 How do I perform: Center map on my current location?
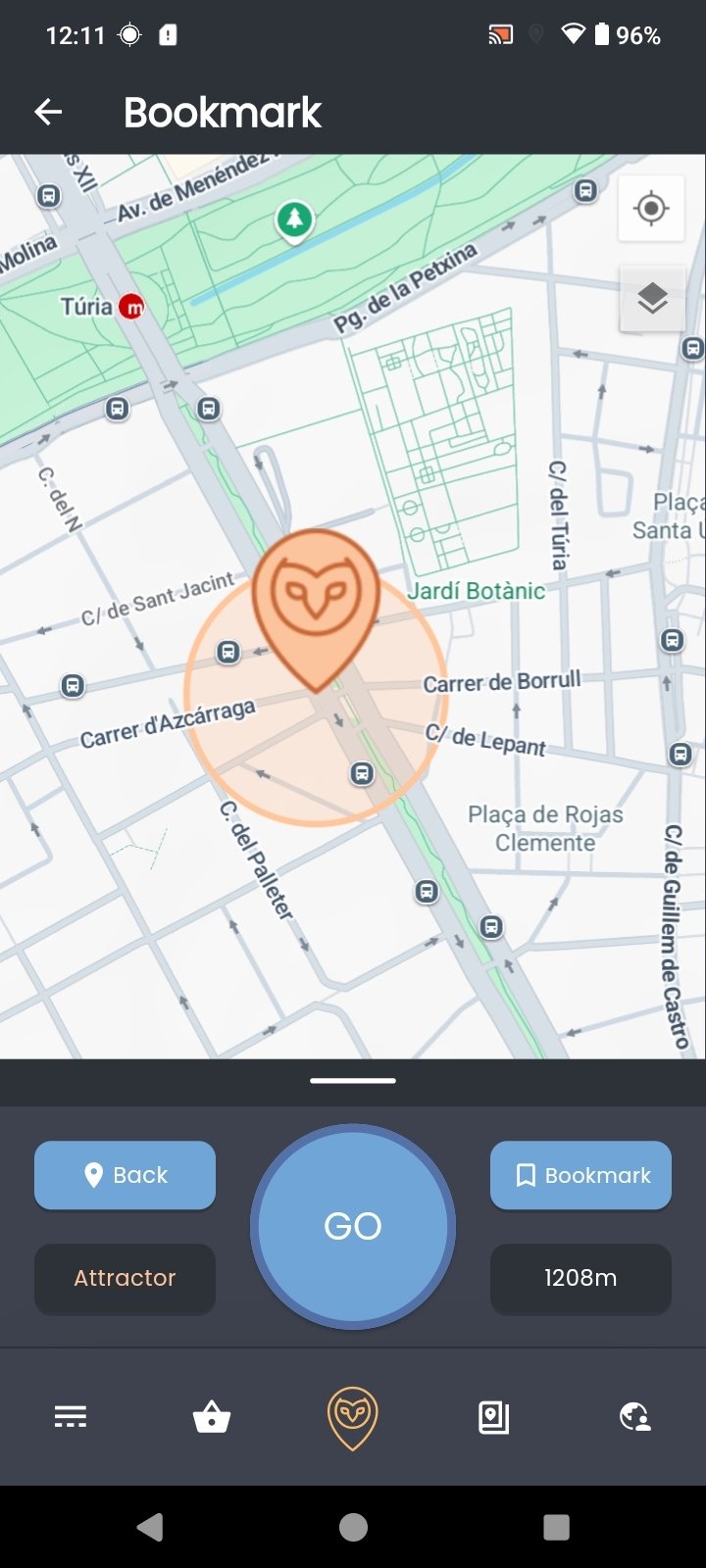pyautogui.click(x=651, y=209)
